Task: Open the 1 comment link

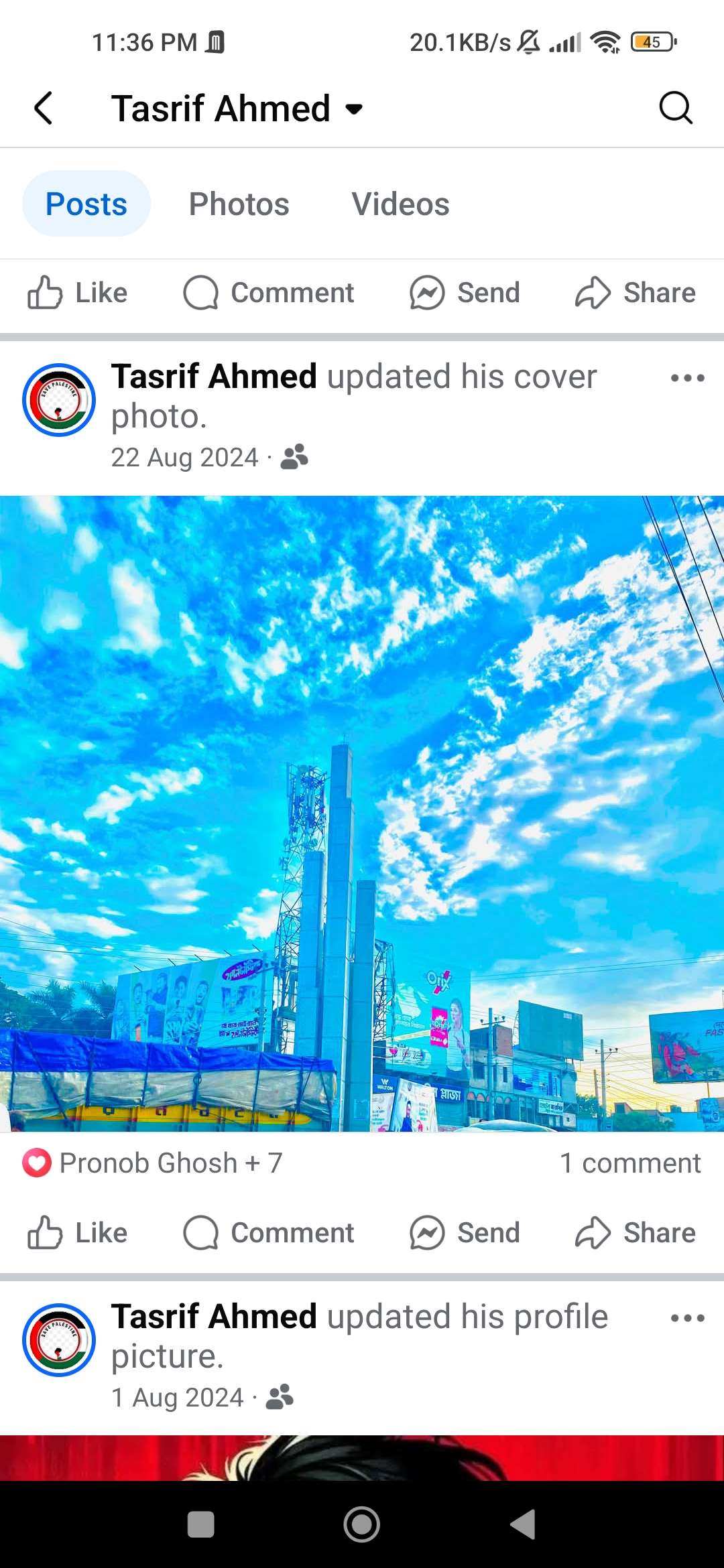Action: pos(629,1163)
